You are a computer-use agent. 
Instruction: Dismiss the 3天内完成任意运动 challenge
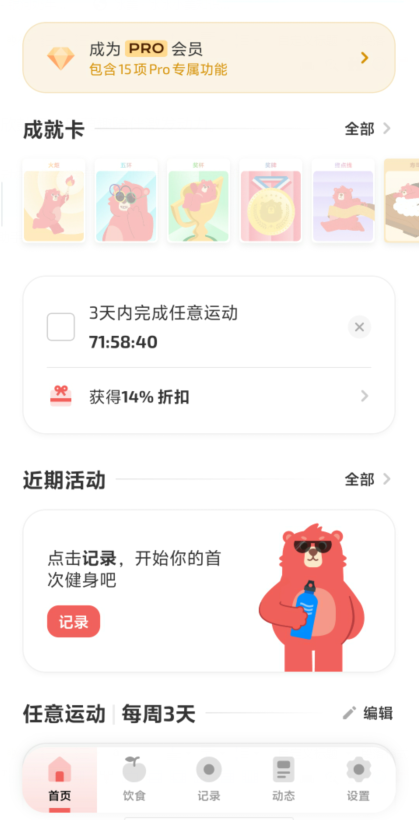pos(359,327)
